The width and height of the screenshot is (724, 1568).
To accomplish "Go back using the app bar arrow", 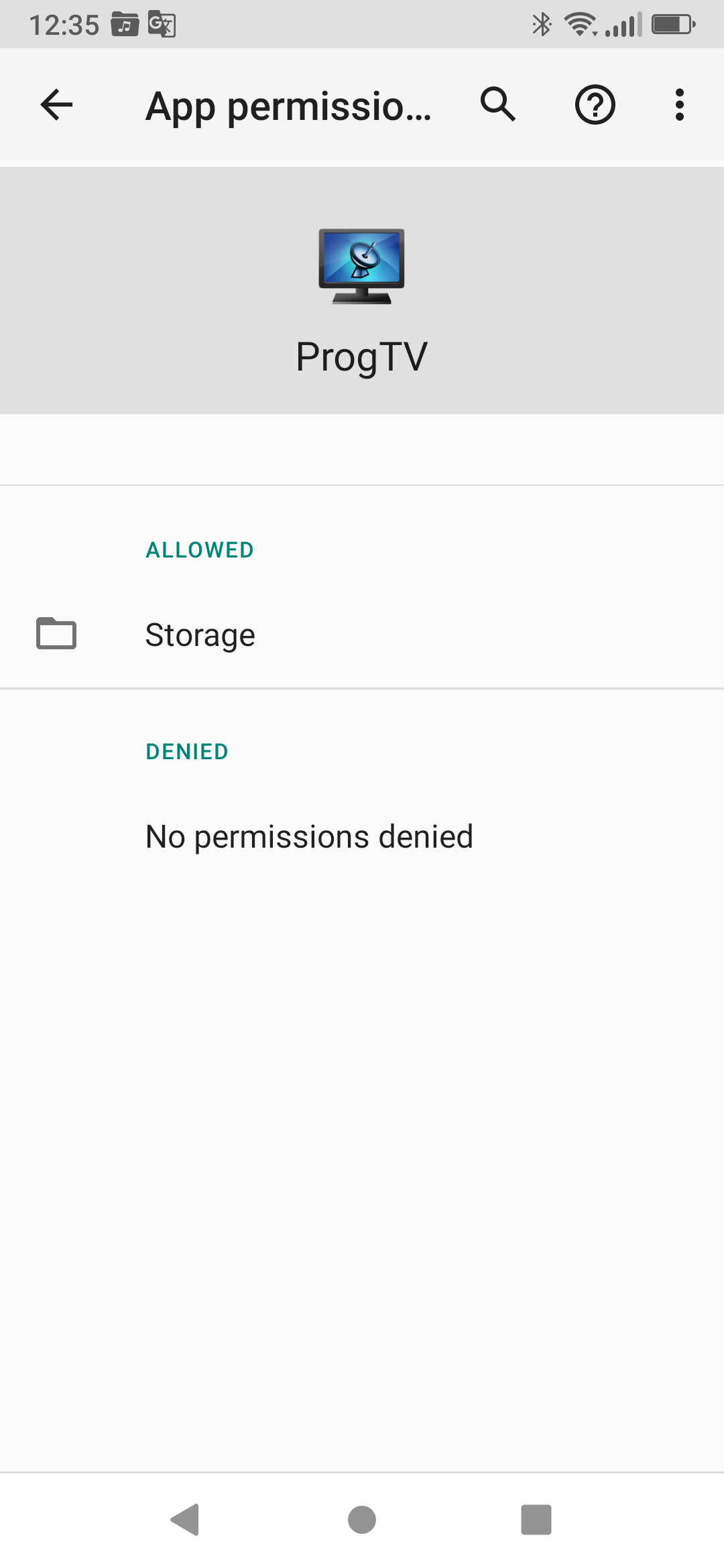I will pos(56,105).
